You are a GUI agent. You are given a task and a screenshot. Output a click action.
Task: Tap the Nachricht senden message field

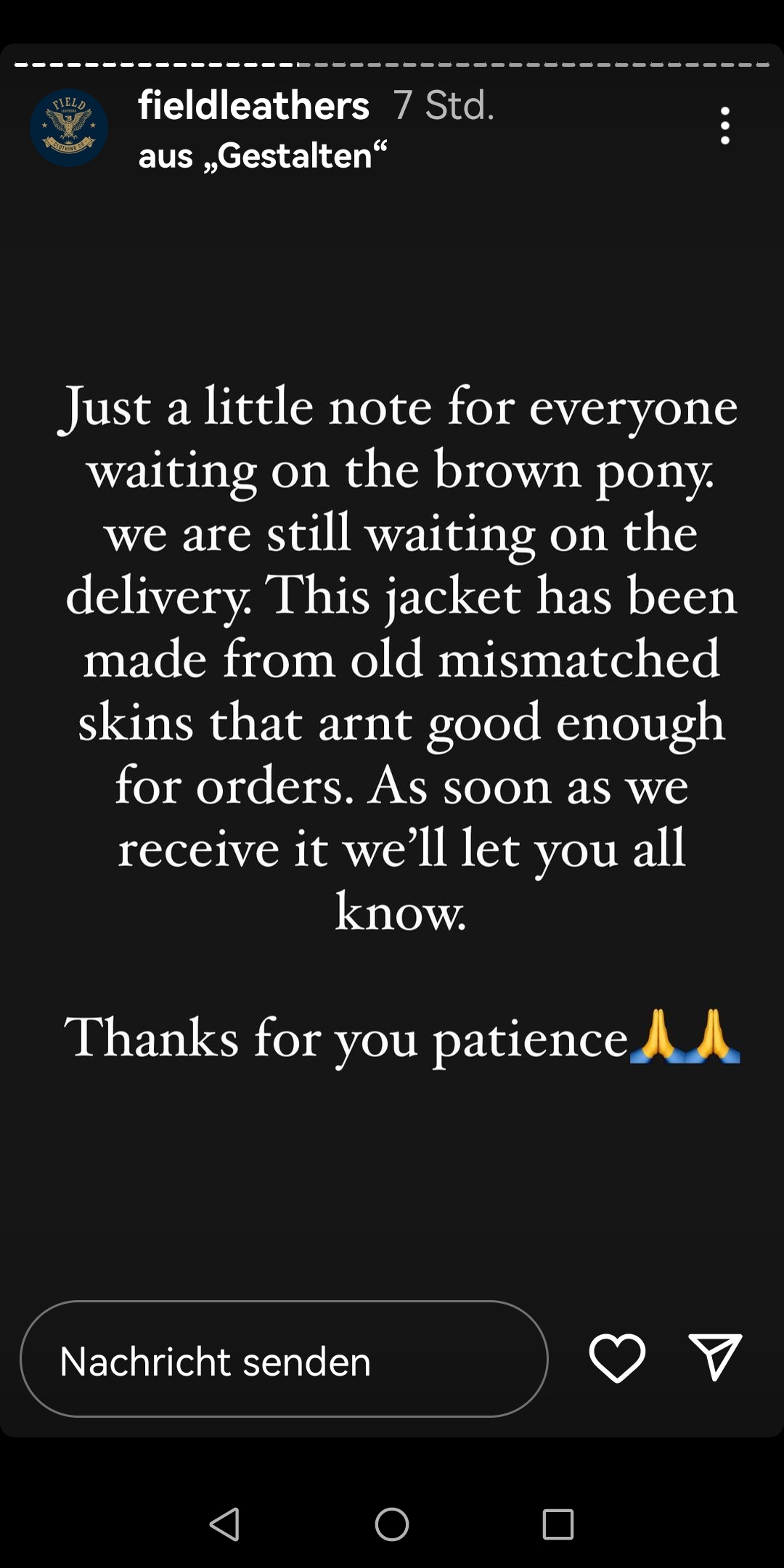click(x=284, y=1359)
